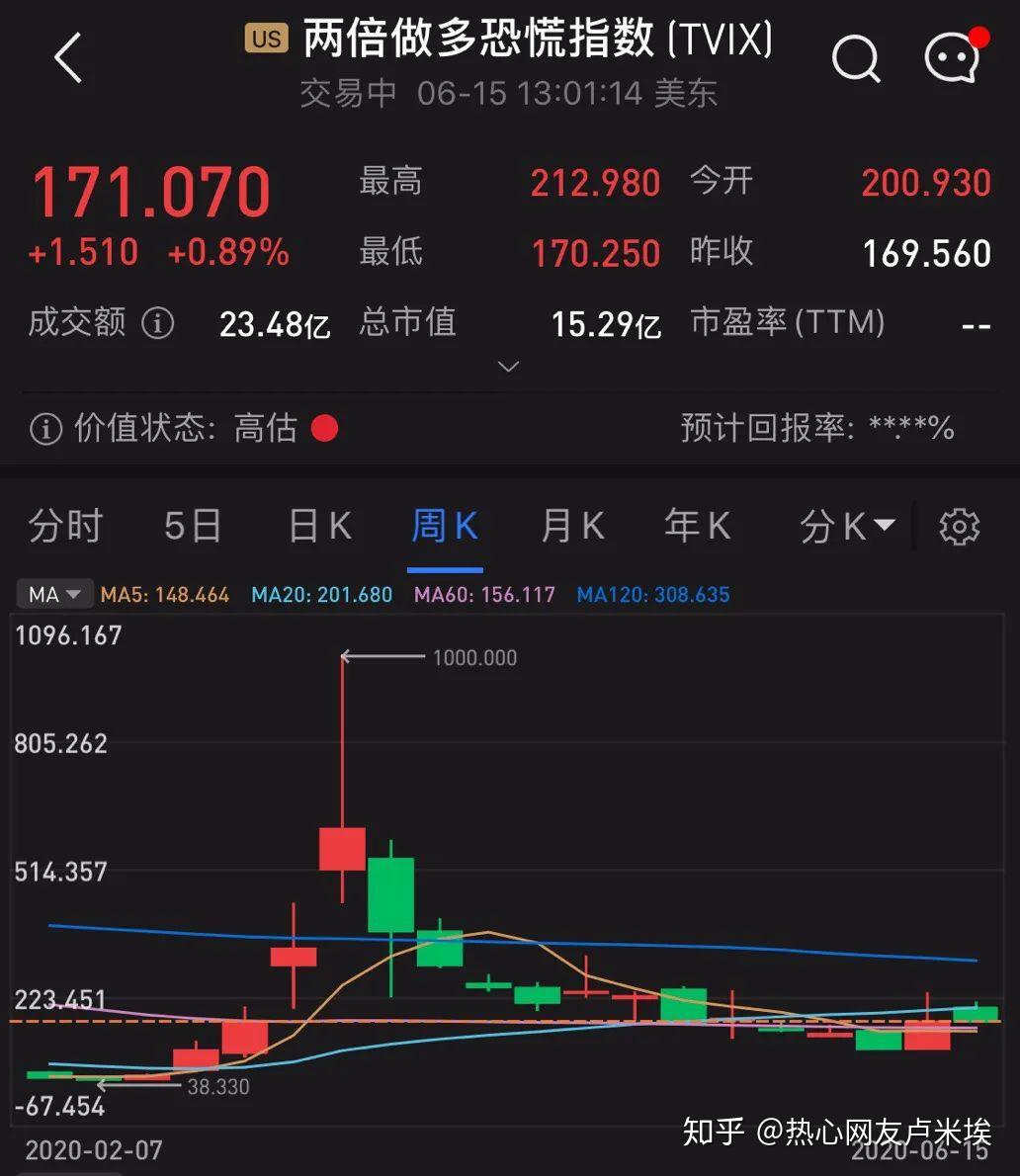Open chart settings via the gear icon
This screenshot has width=1020, height=1176.
957,527
